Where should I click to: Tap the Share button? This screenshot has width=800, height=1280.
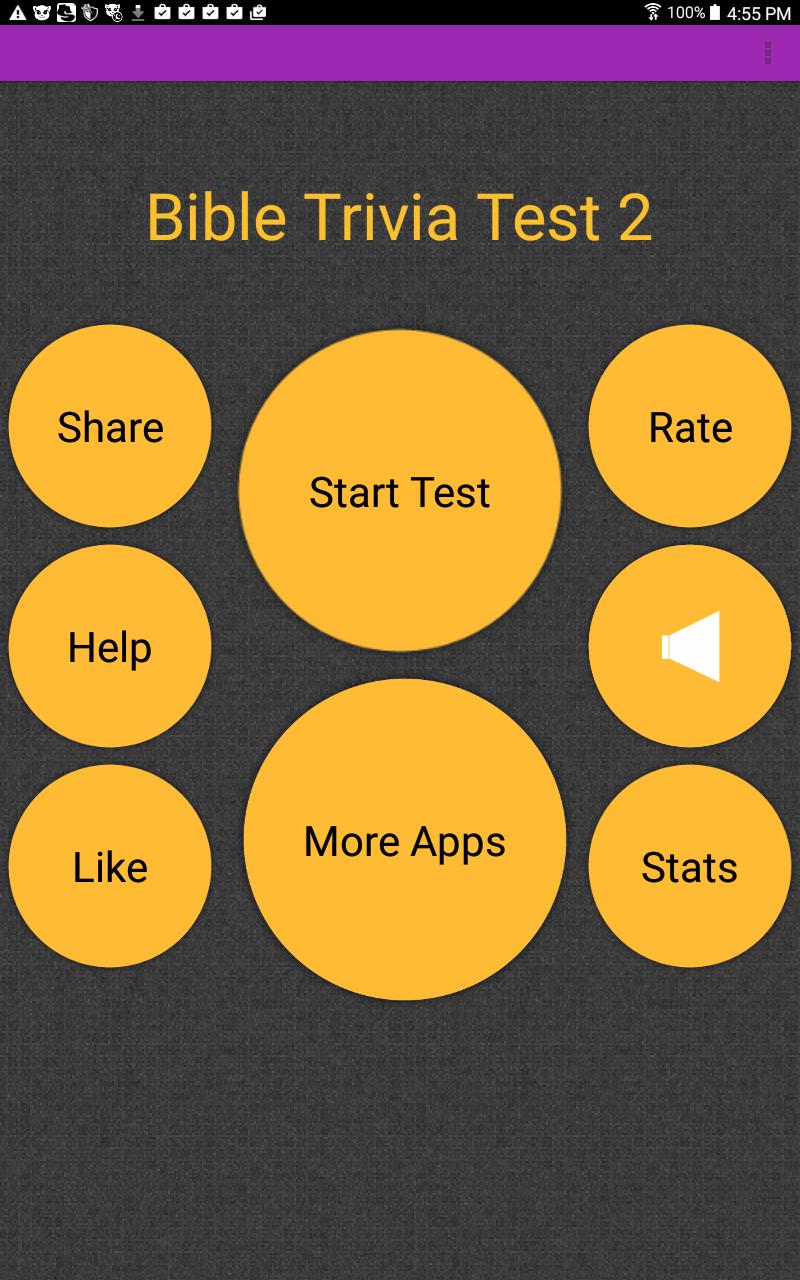tap(110, 426)
